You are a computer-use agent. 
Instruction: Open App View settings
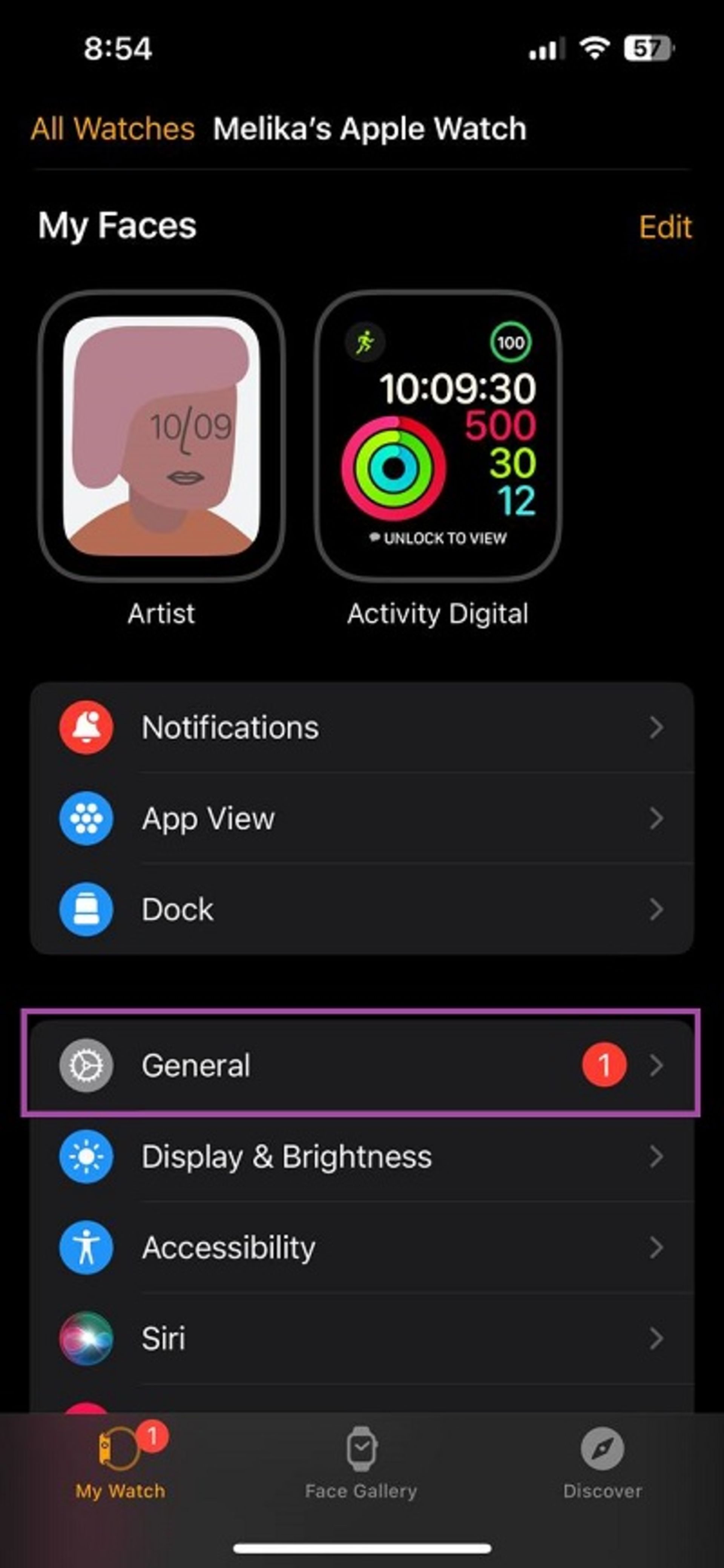pos(361,819)
